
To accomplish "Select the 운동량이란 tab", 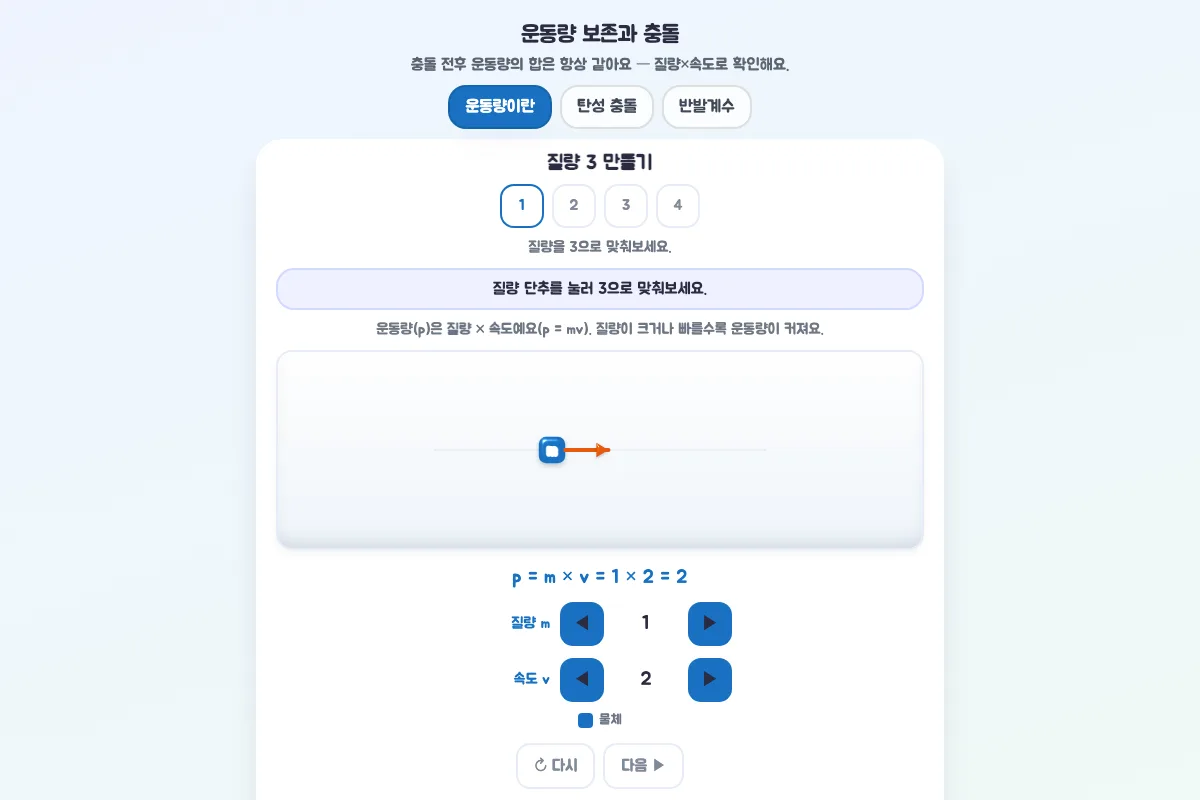I will tap(500, 106).
